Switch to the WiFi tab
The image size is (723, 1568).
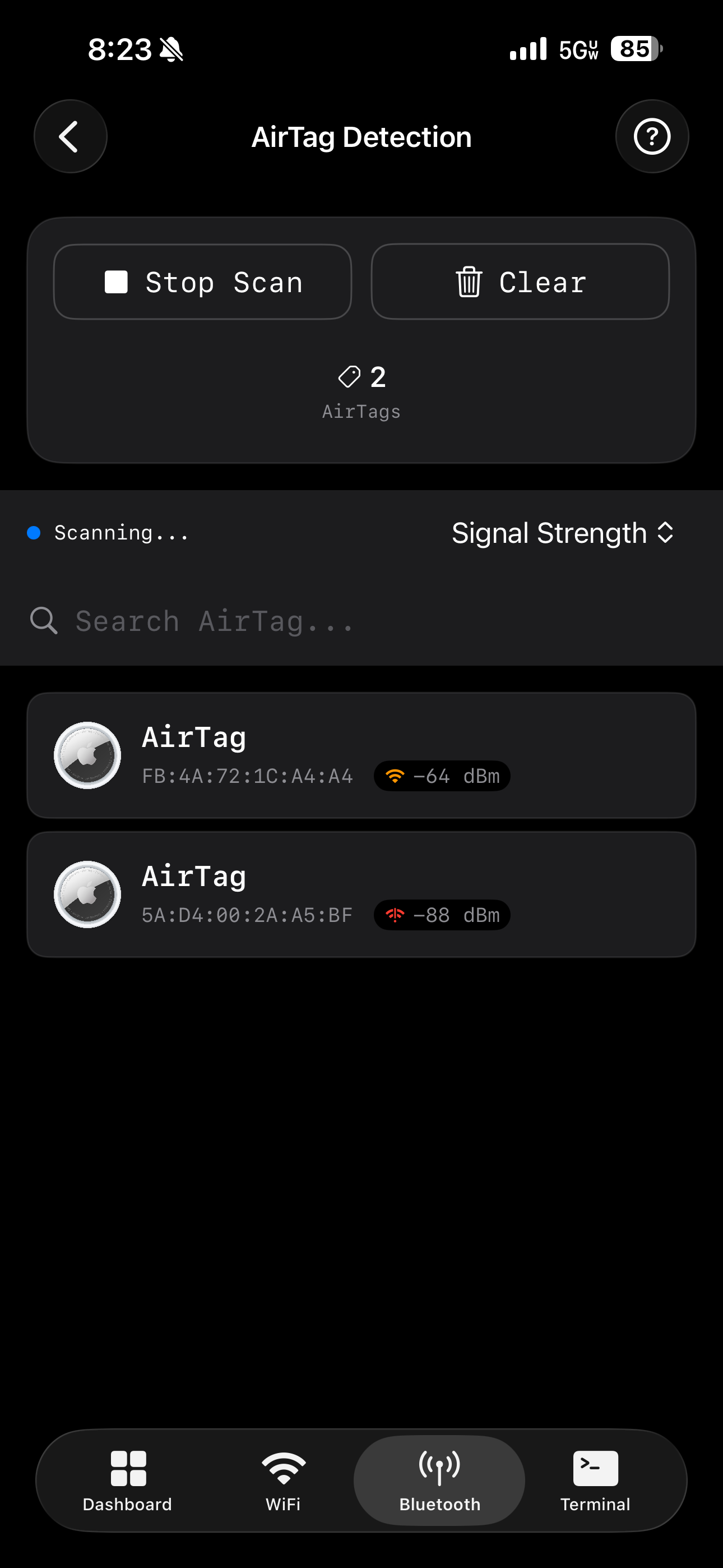[284, 1481]
